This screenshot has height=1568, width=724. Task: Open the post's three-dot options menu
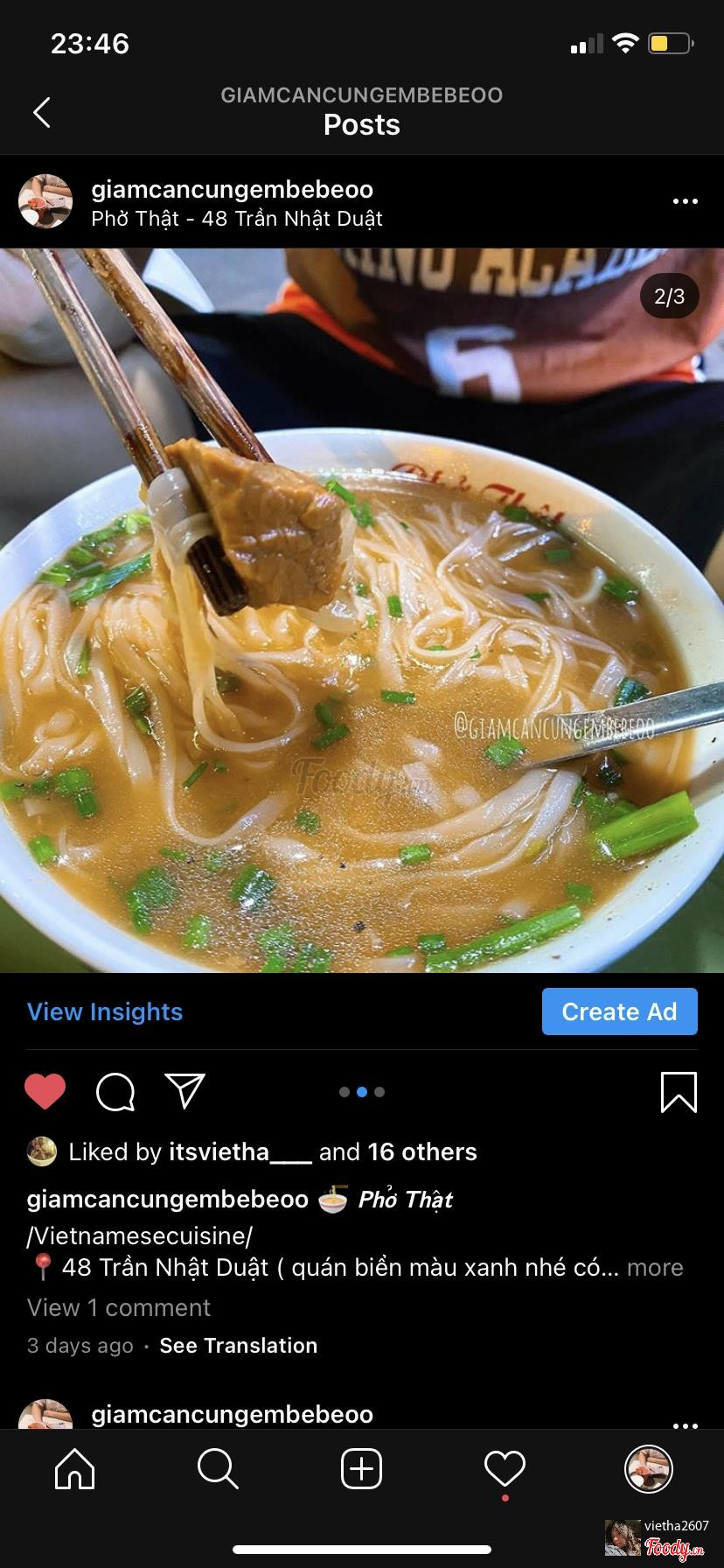tap(685, 202)
